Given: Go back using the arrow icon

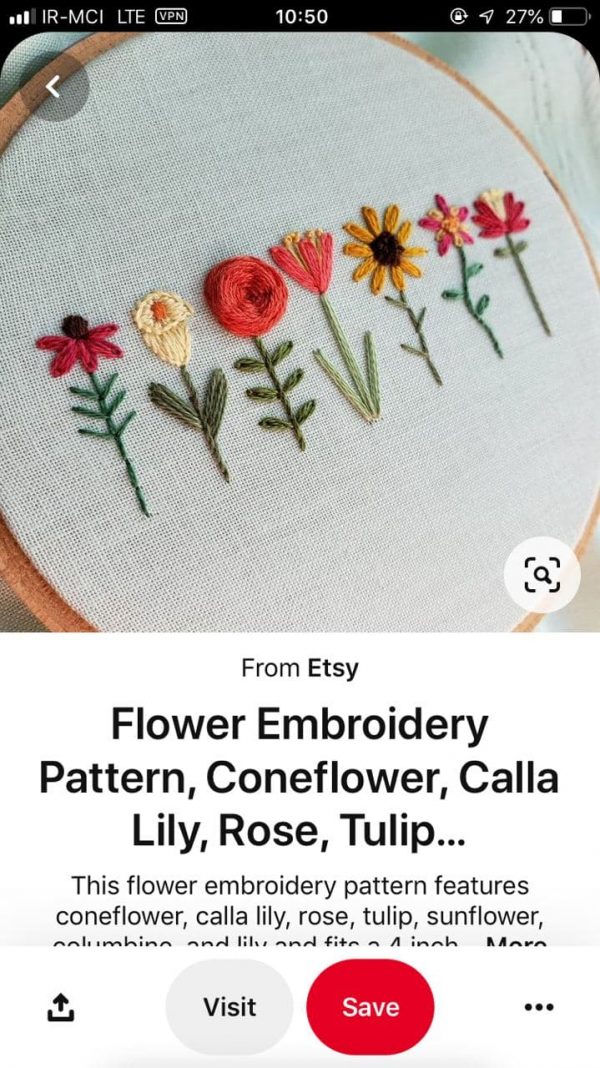Looking at the screenshot, I should [53, 87].
